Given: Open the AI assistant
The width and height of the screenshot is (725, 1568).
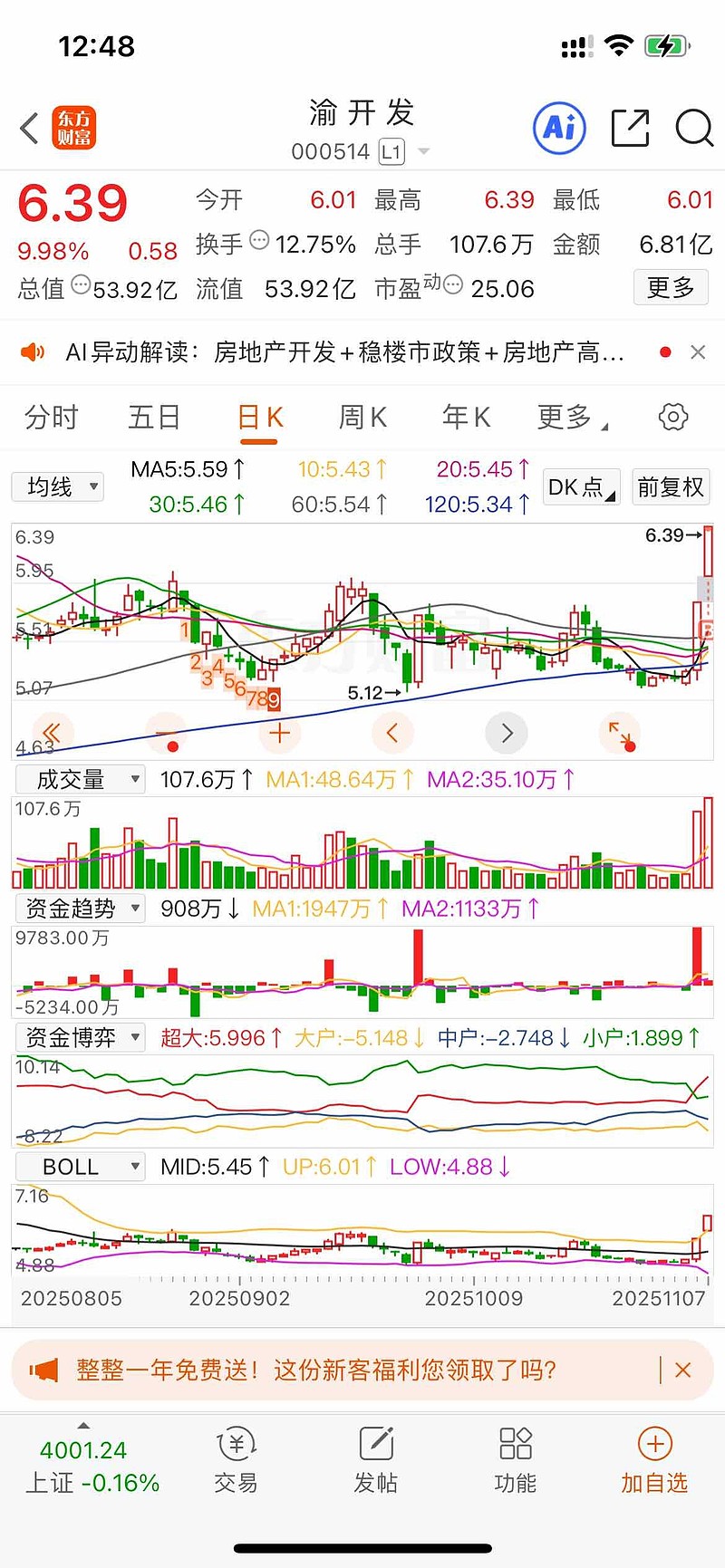Looking at the screenshot, I should click(x=559, y=128).
